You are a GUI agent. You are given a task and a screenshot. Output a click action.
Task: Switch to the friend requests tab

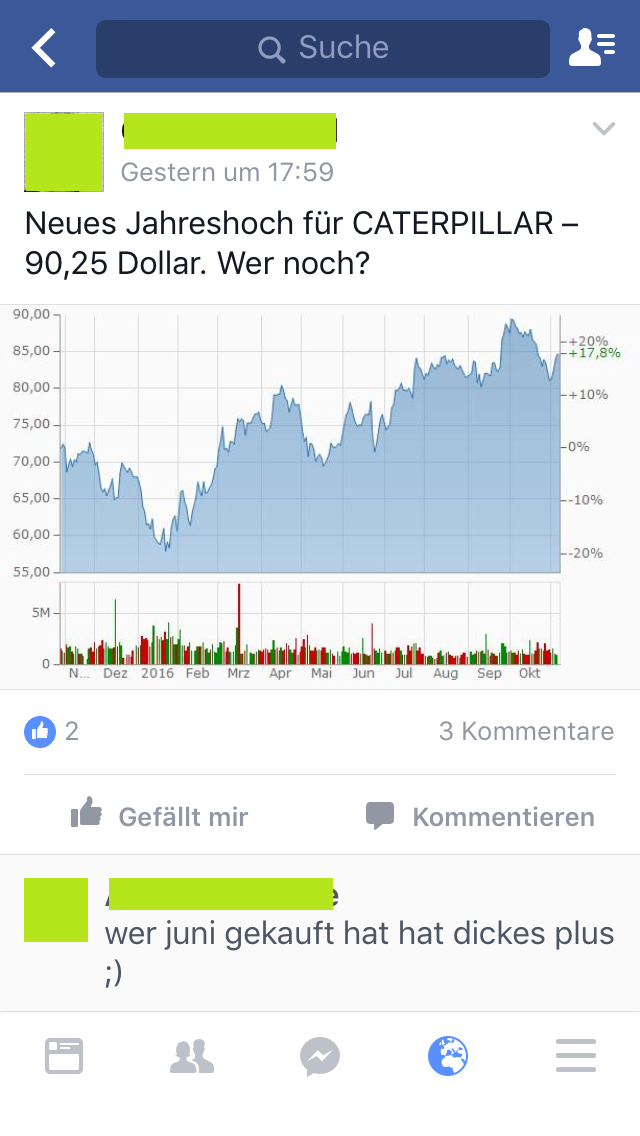click(x=192, y=1056)
